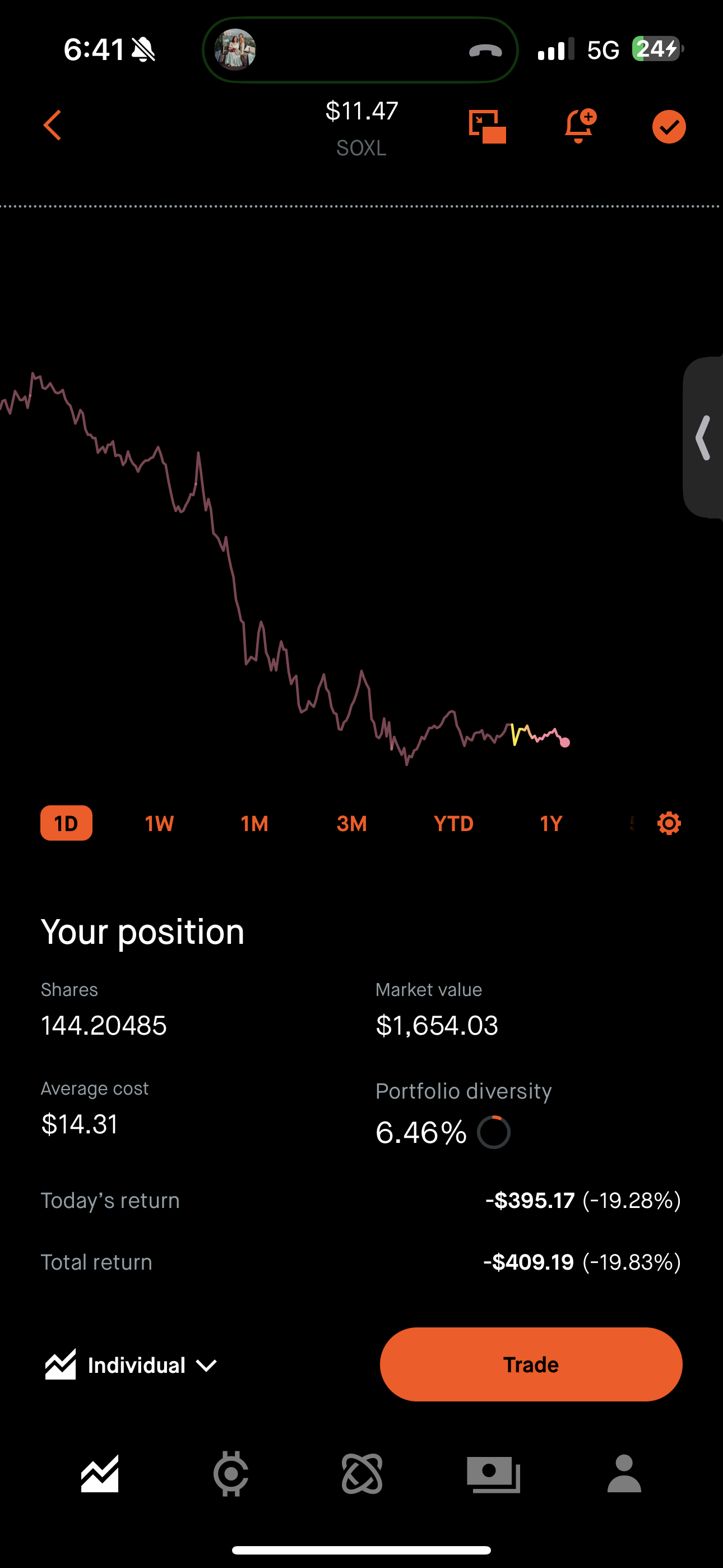The height and width of the screenshot is (1568, 723).
Task: Open the picture-in-picture chart icon
Action: (488, 127)
